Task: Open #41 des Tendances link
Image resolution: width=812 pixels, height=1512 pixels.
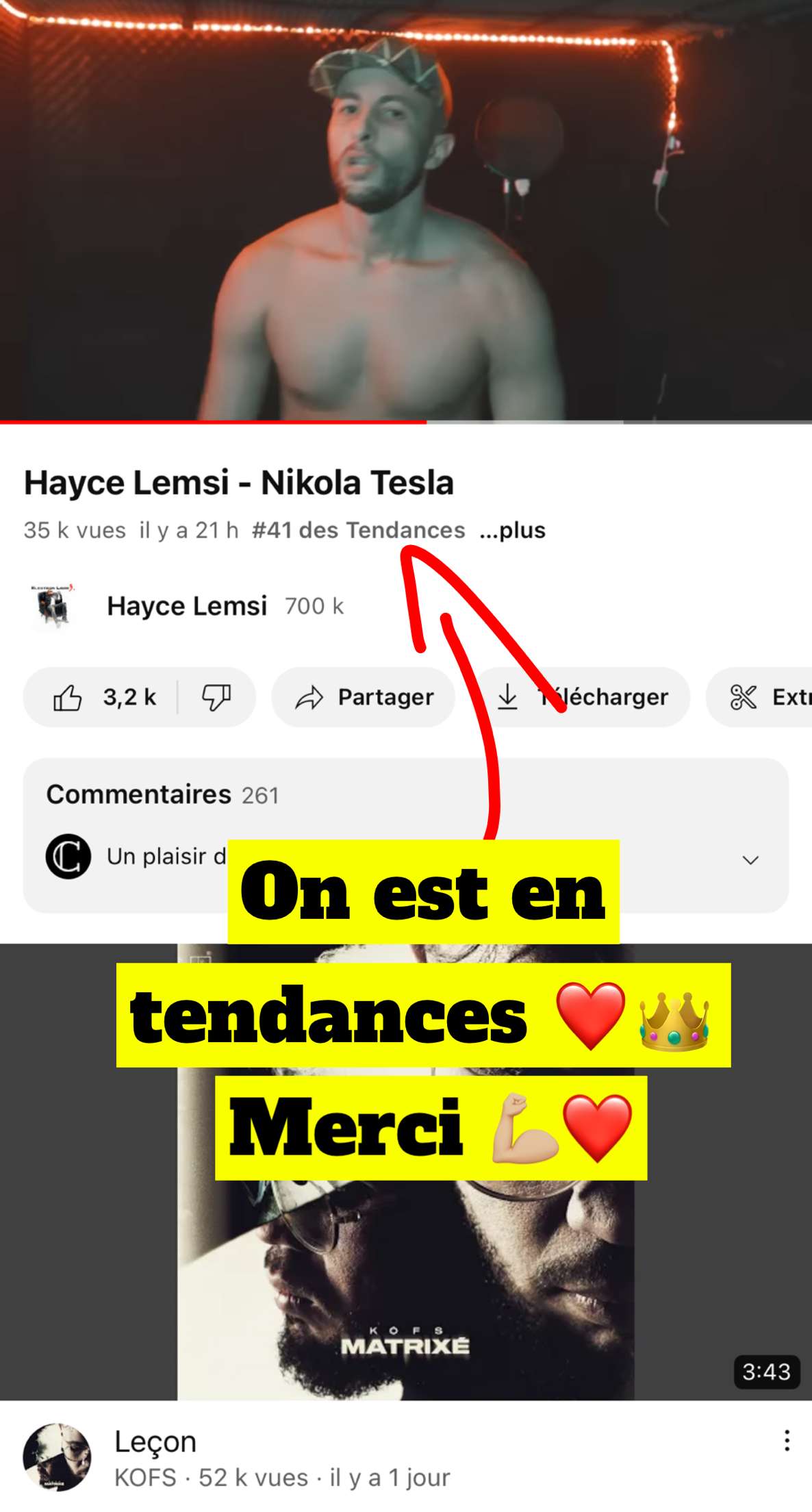Action: tap(358, 530)
